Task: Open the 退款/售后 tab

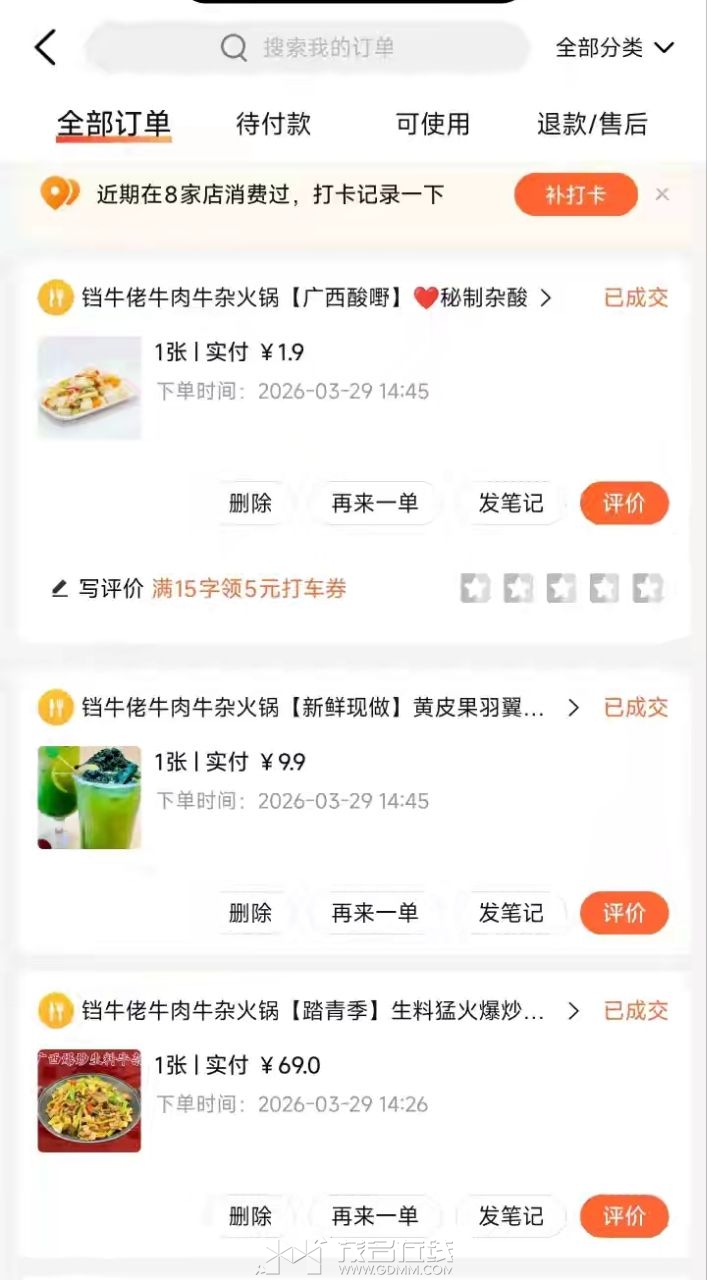Action: point(592,124)
